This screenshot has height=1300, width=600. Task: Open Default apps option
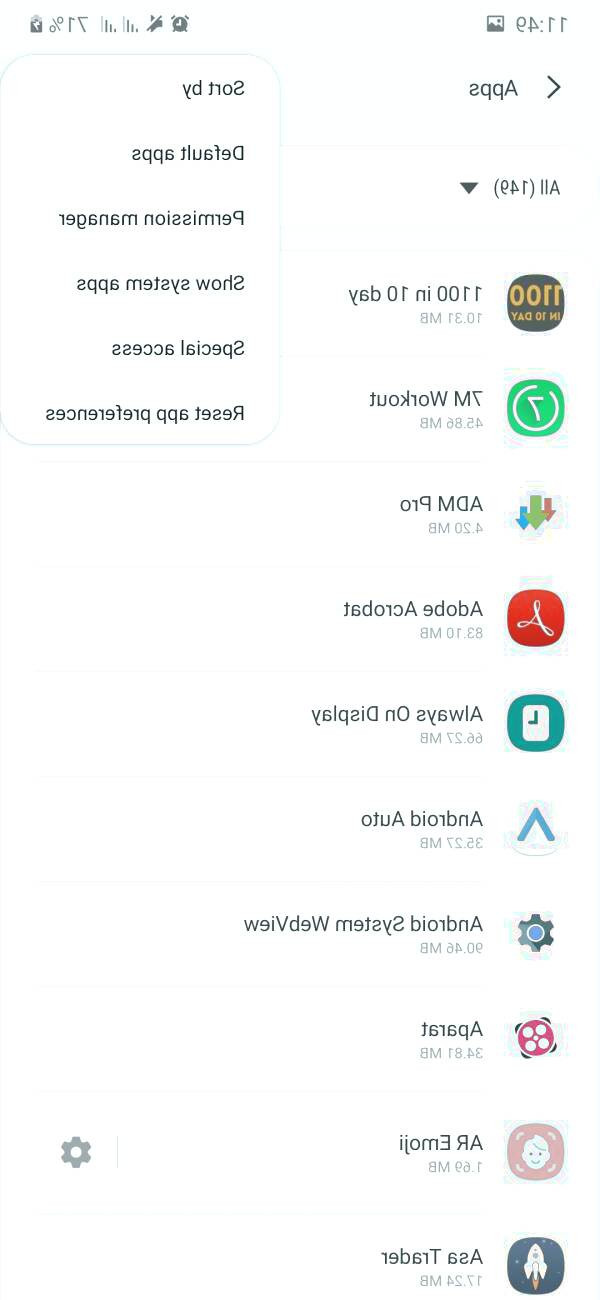point(188,154)
